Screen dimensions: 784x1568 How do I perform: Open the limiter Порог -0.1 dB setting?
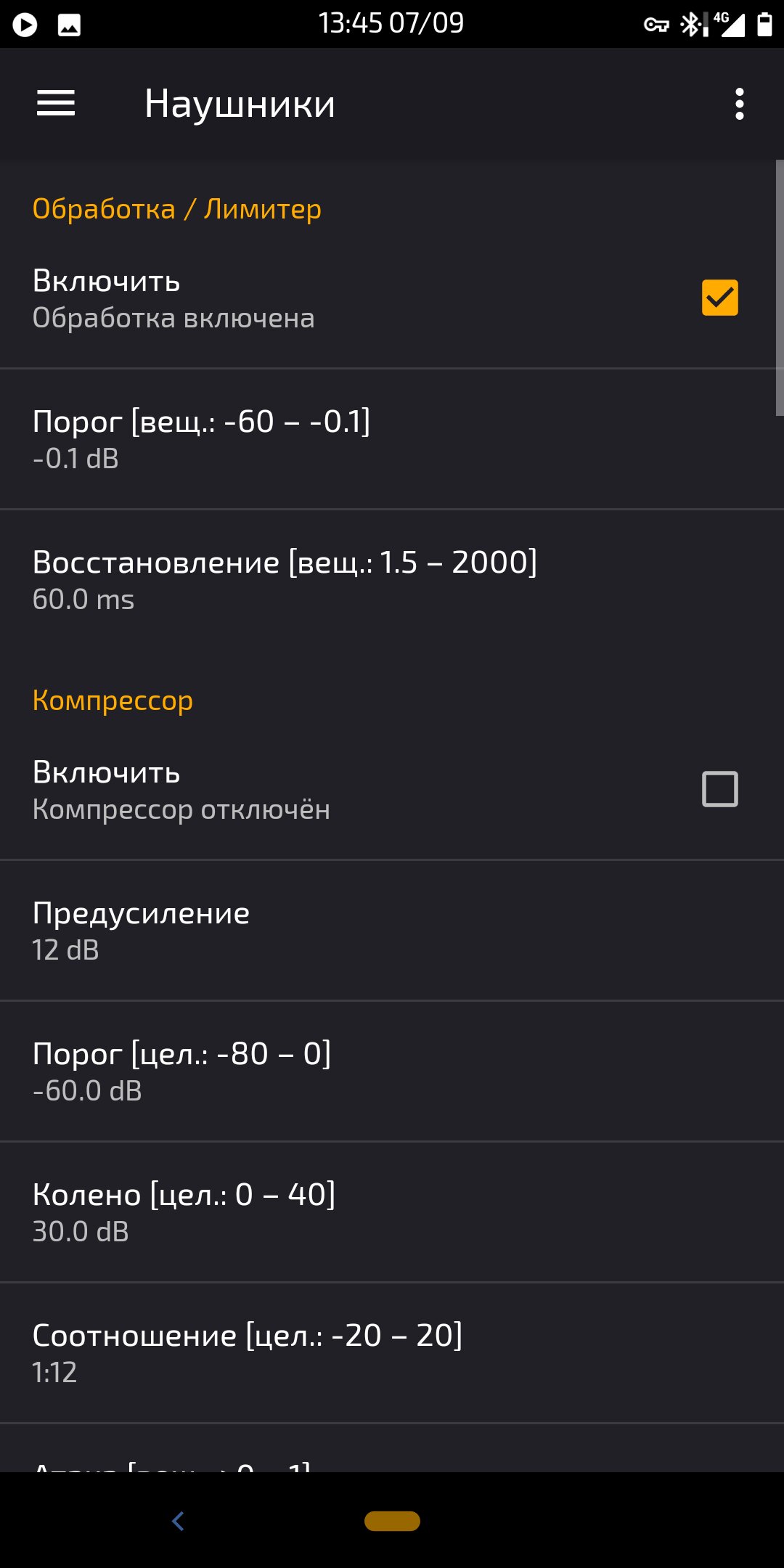coord(392,439)
